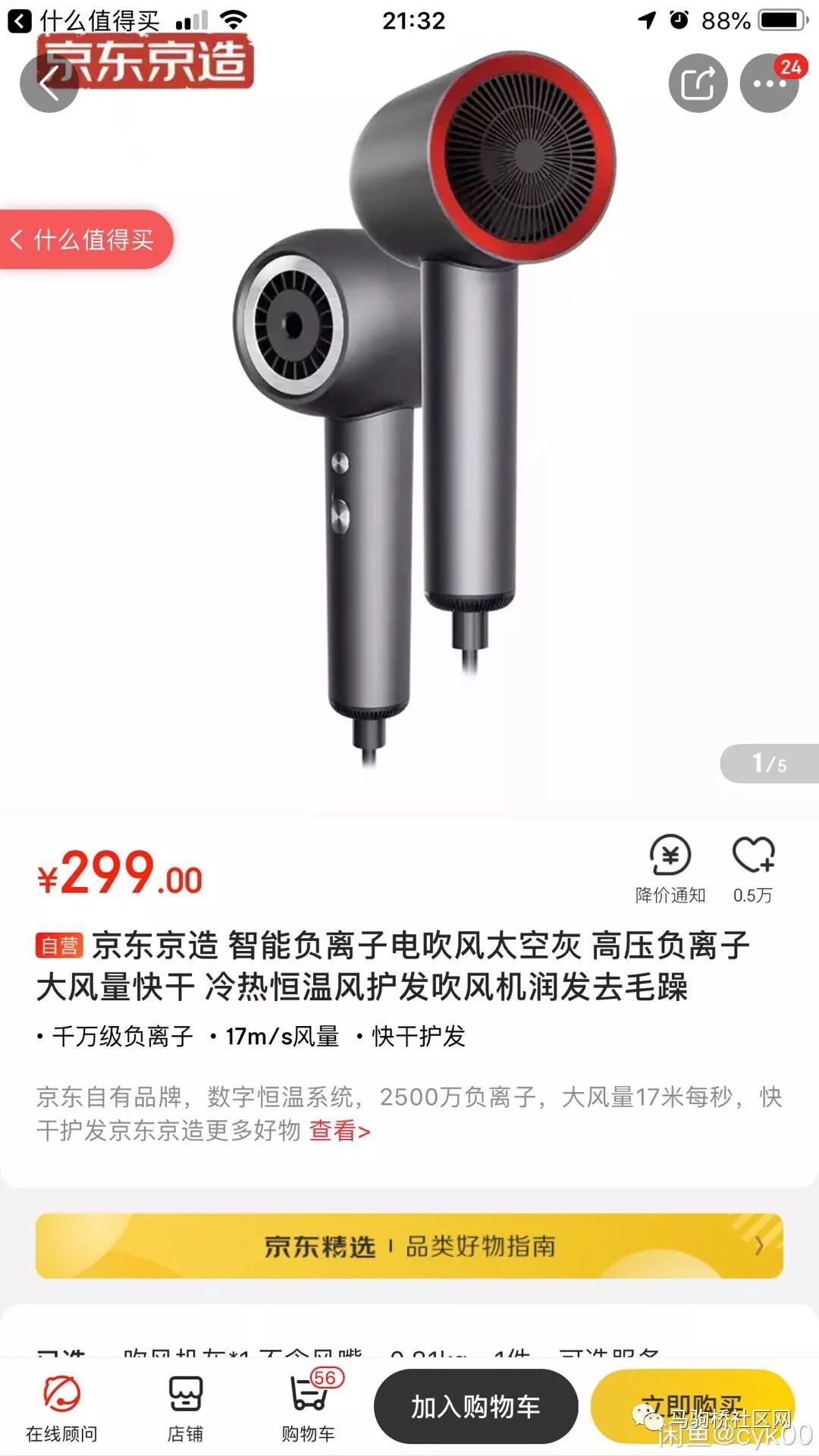Share this hair dryer product
This screenshot has height=1456, width=819.
coord(698,83)
